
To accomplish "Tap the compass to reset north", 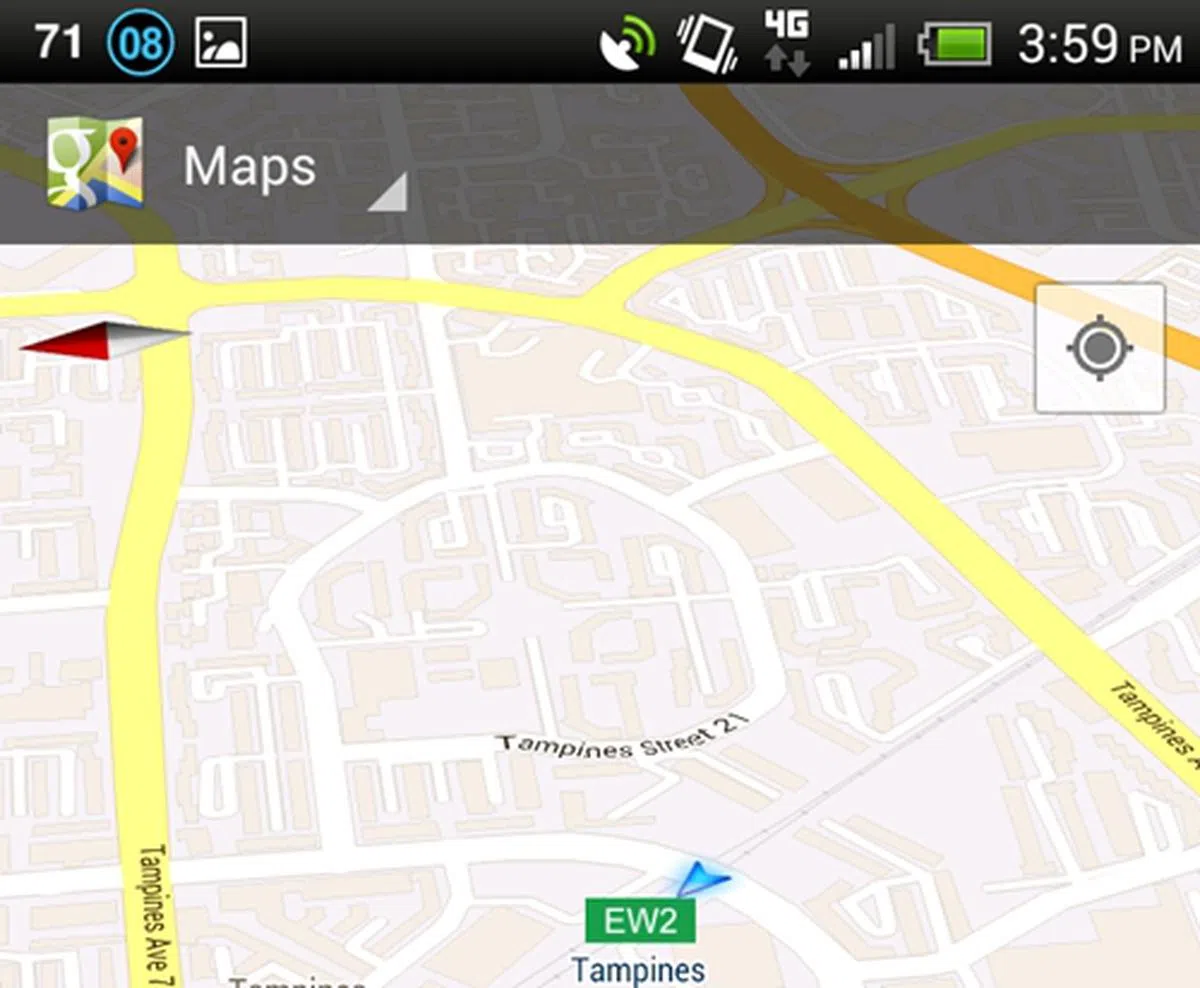I will (105, 340).
